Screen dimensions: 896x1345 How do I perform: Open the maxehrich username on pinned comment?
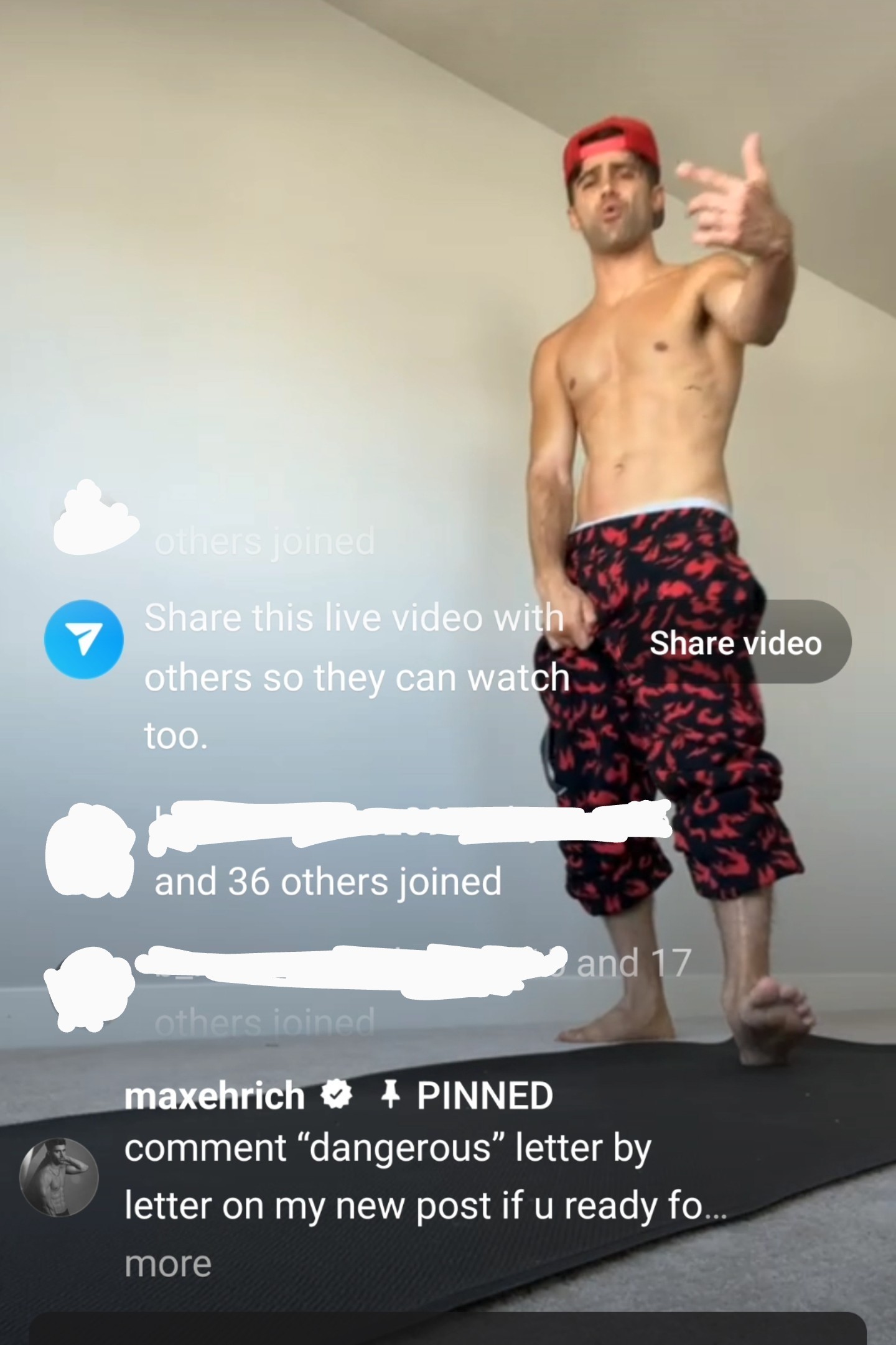215,1096
